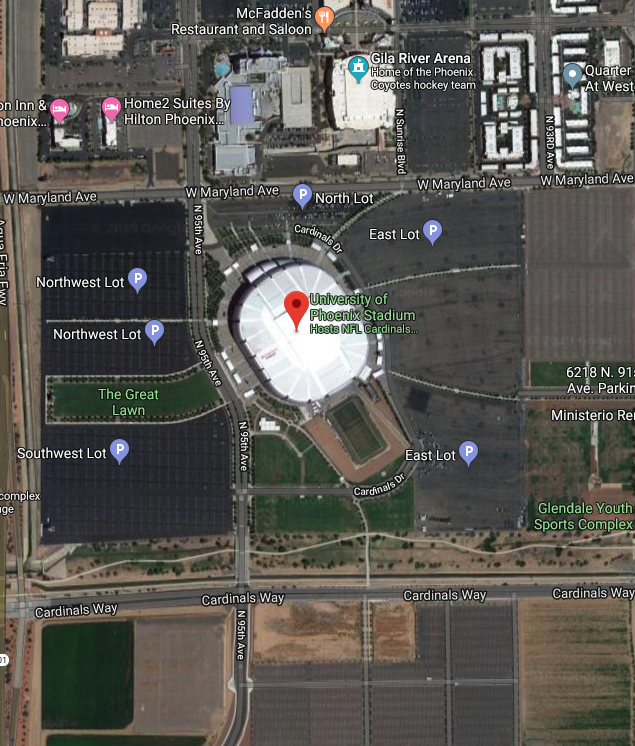
Task: Select the lower Northwest Lot parking marker
Action: (x=154, y=331)
